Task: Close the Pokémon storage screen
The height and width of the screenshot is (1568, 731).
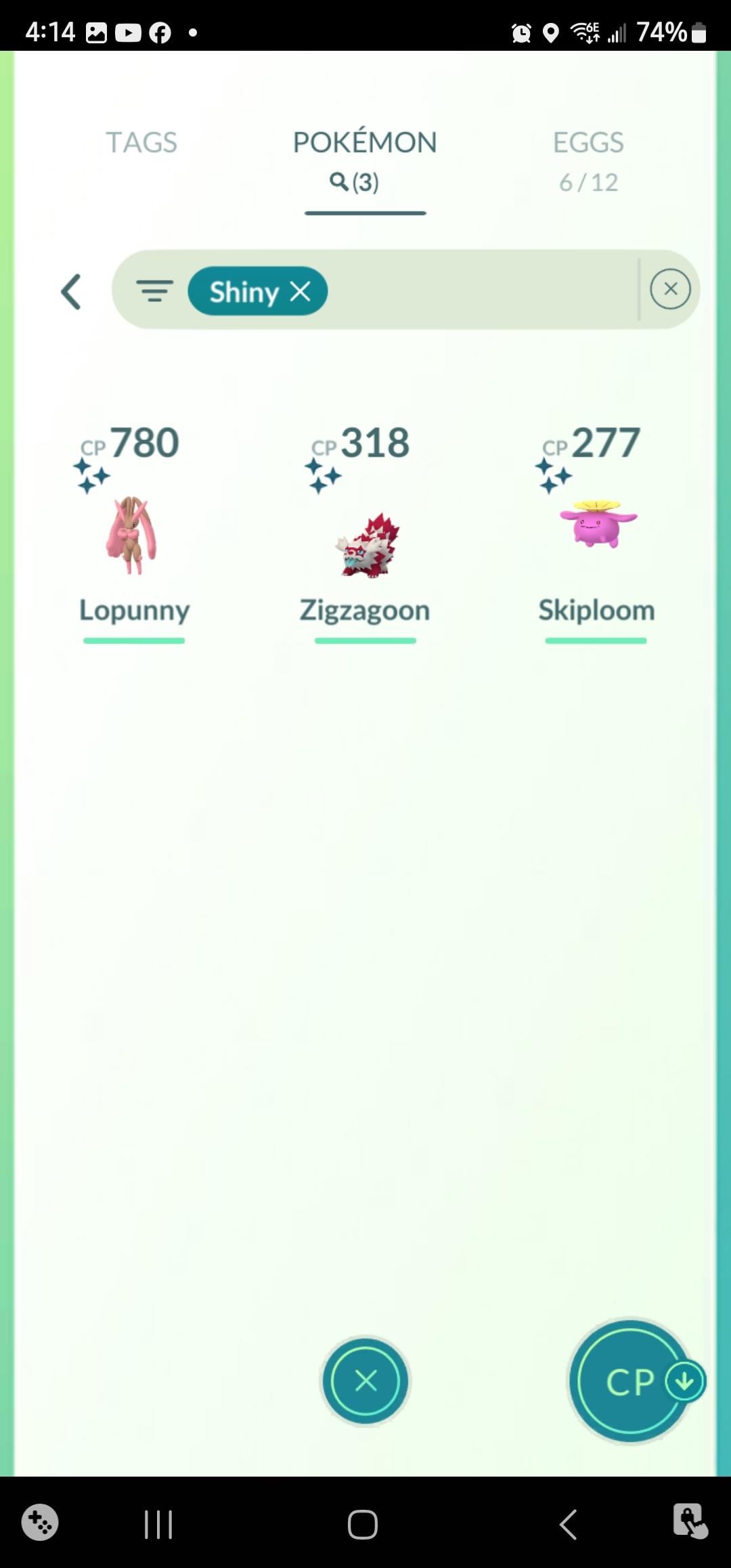Action: tap(365, 1380)
